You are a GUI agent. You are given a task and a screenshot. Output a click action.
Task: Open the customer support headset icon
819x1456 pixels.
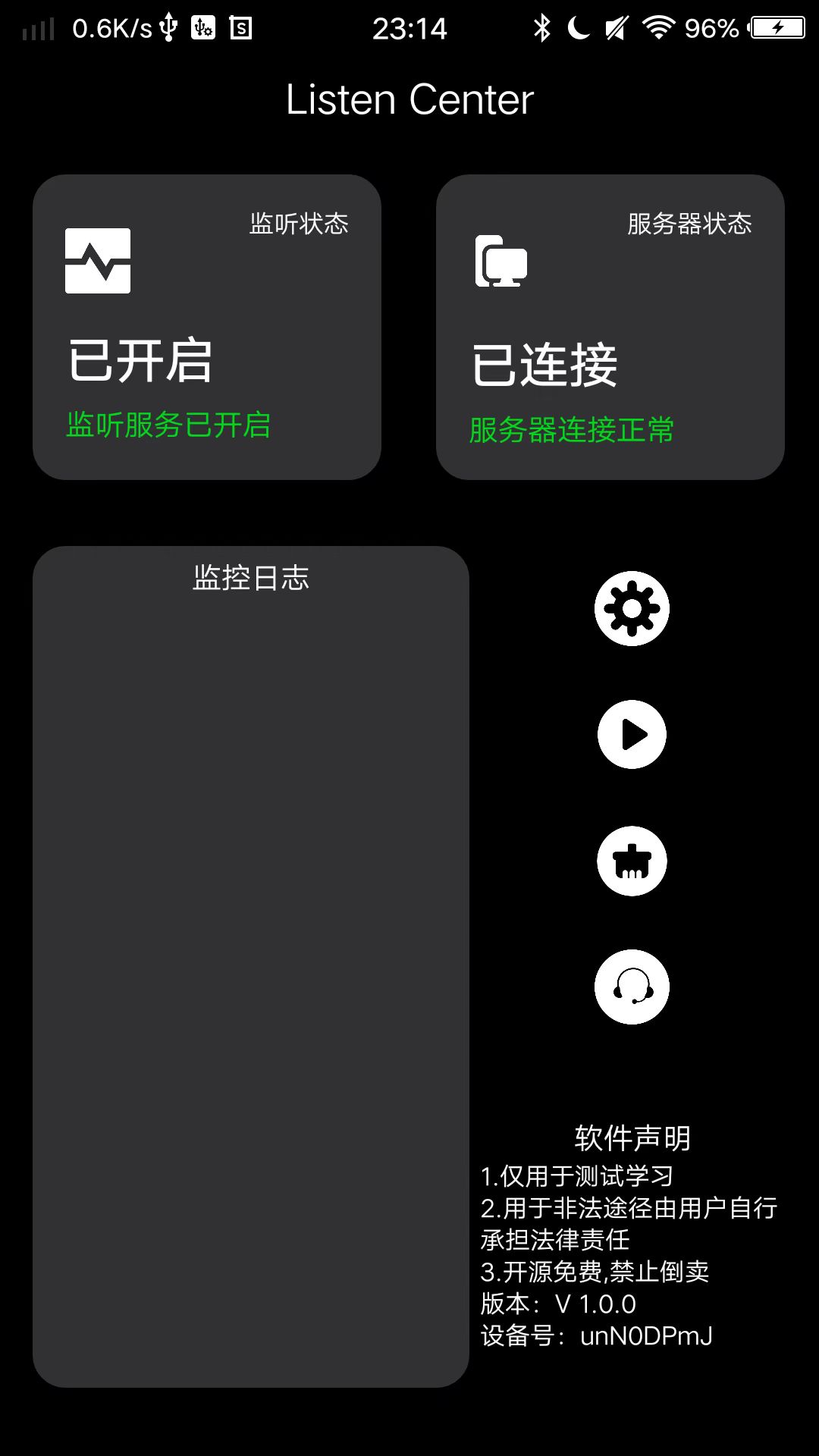click(632, 987)
